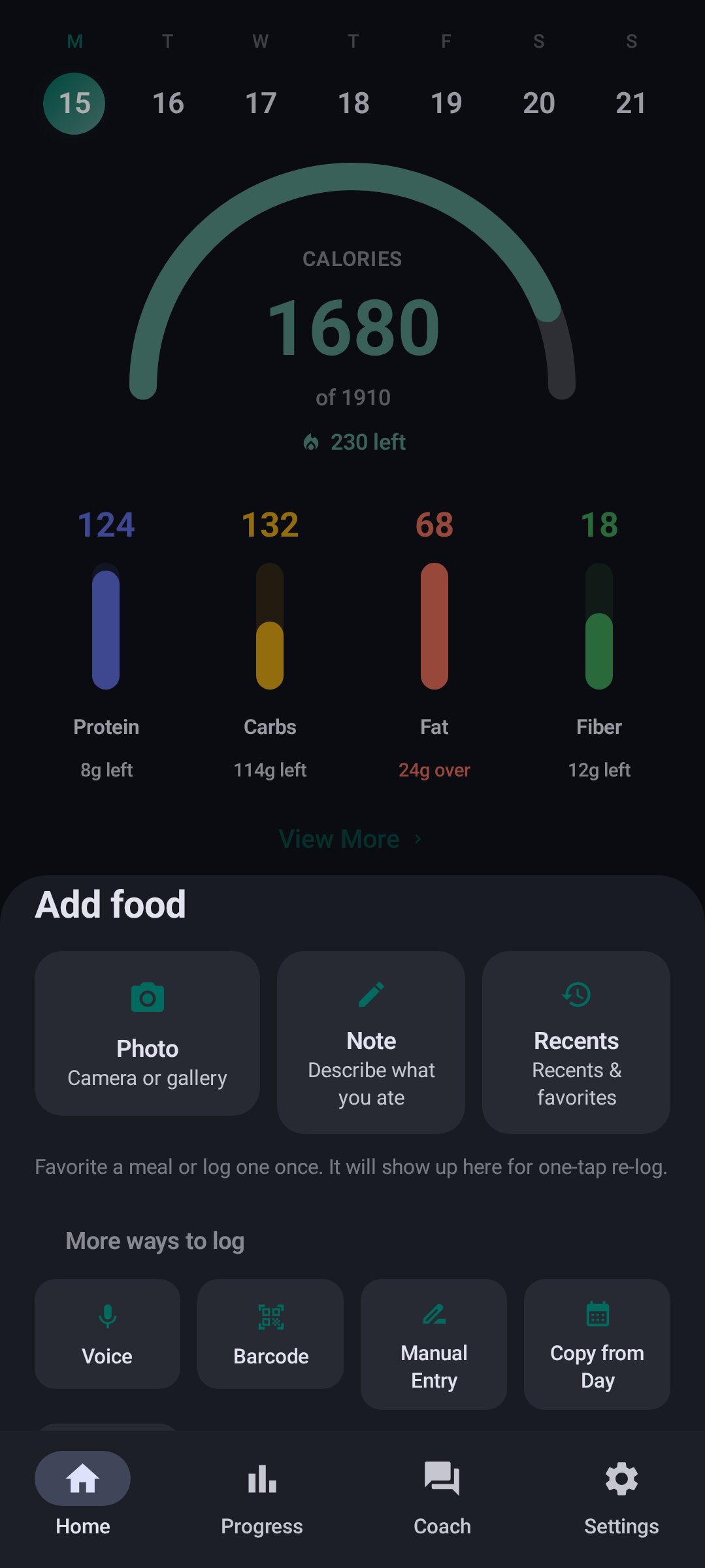Select Monday the 15th
Viewport: 705px width, 1568px height.
(74, 103)
